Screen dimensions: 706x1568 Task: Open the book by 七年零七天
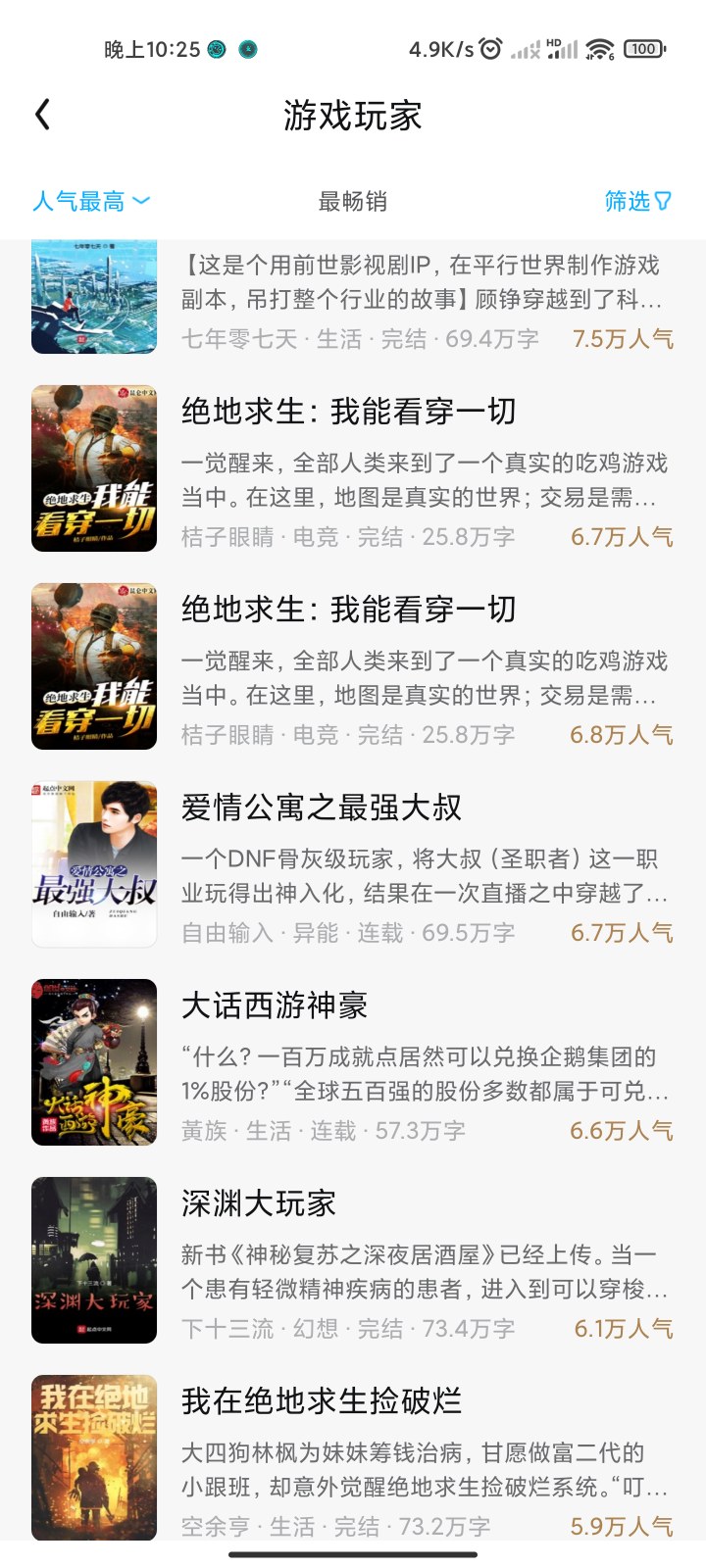[353, 297]
